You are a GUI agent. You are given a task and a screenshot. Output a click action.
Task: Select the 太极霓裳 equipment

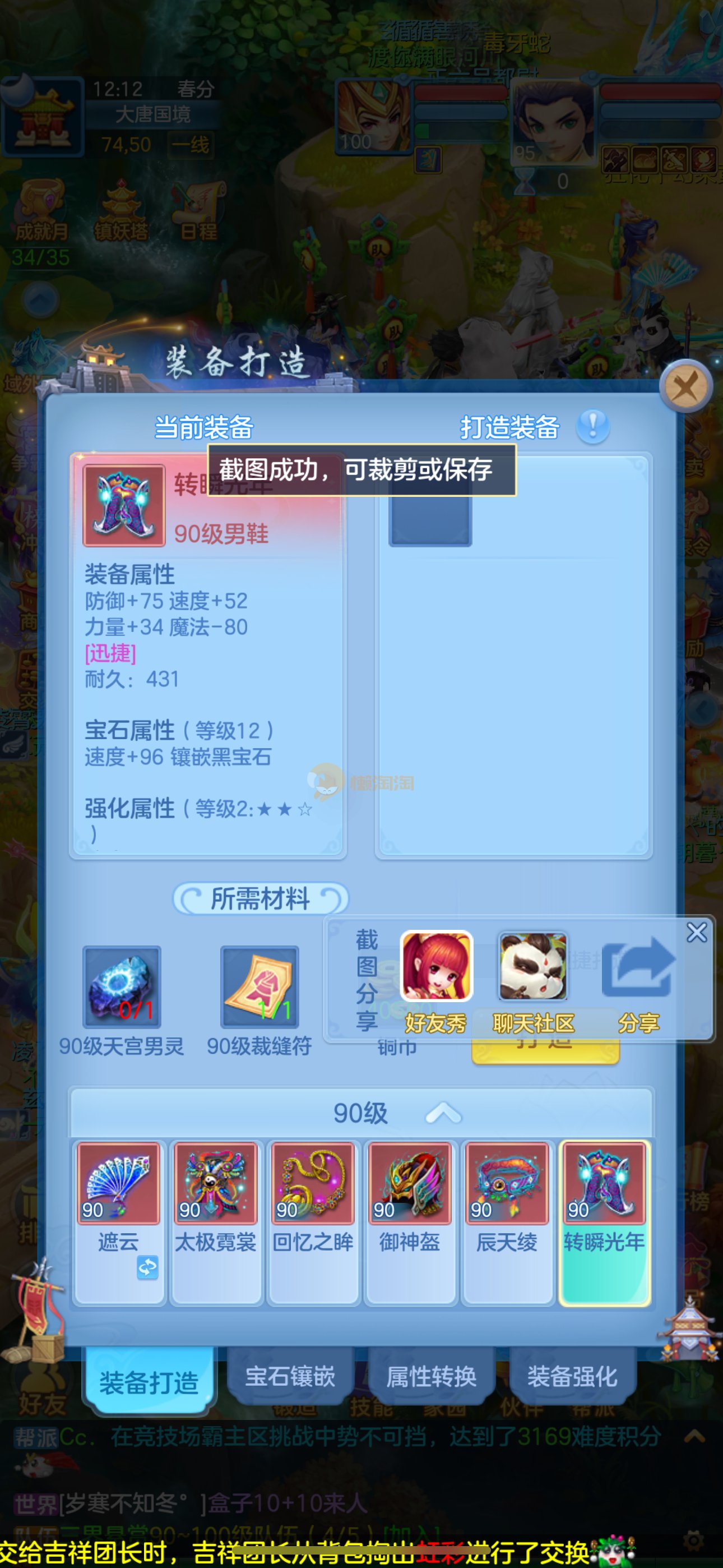click(x=215, y=1184)
